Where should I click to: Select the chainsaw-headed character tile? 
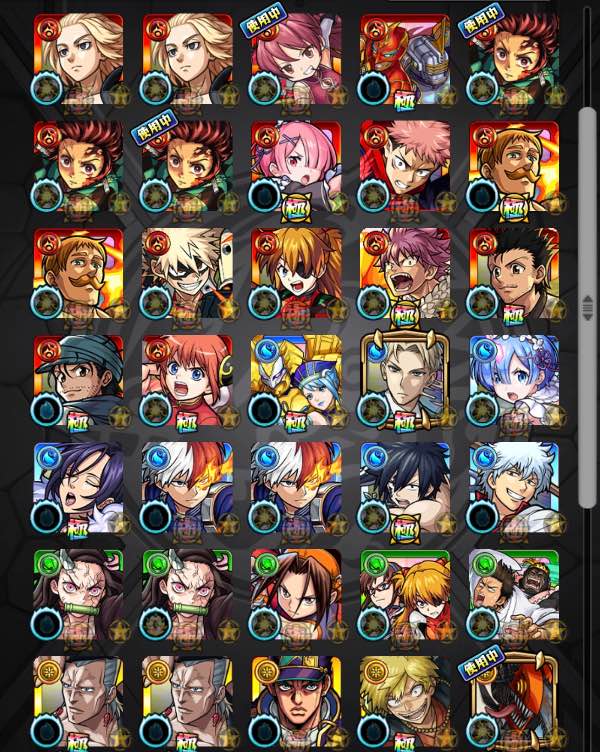[513, 700]
